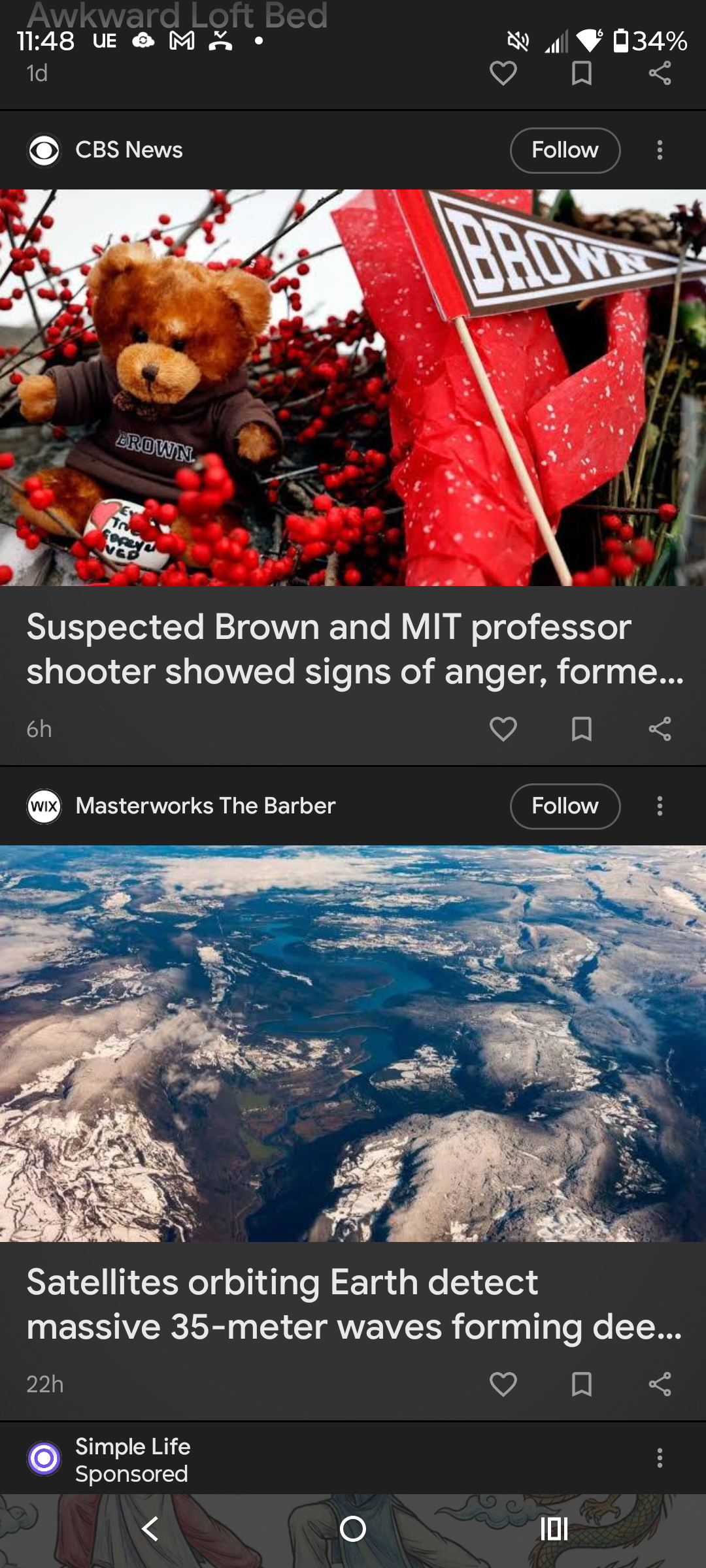Open overflow menu for Simple Life sponsored post
The image size is (706, 1568).
pyautogui.click(x=660, y=1458)
